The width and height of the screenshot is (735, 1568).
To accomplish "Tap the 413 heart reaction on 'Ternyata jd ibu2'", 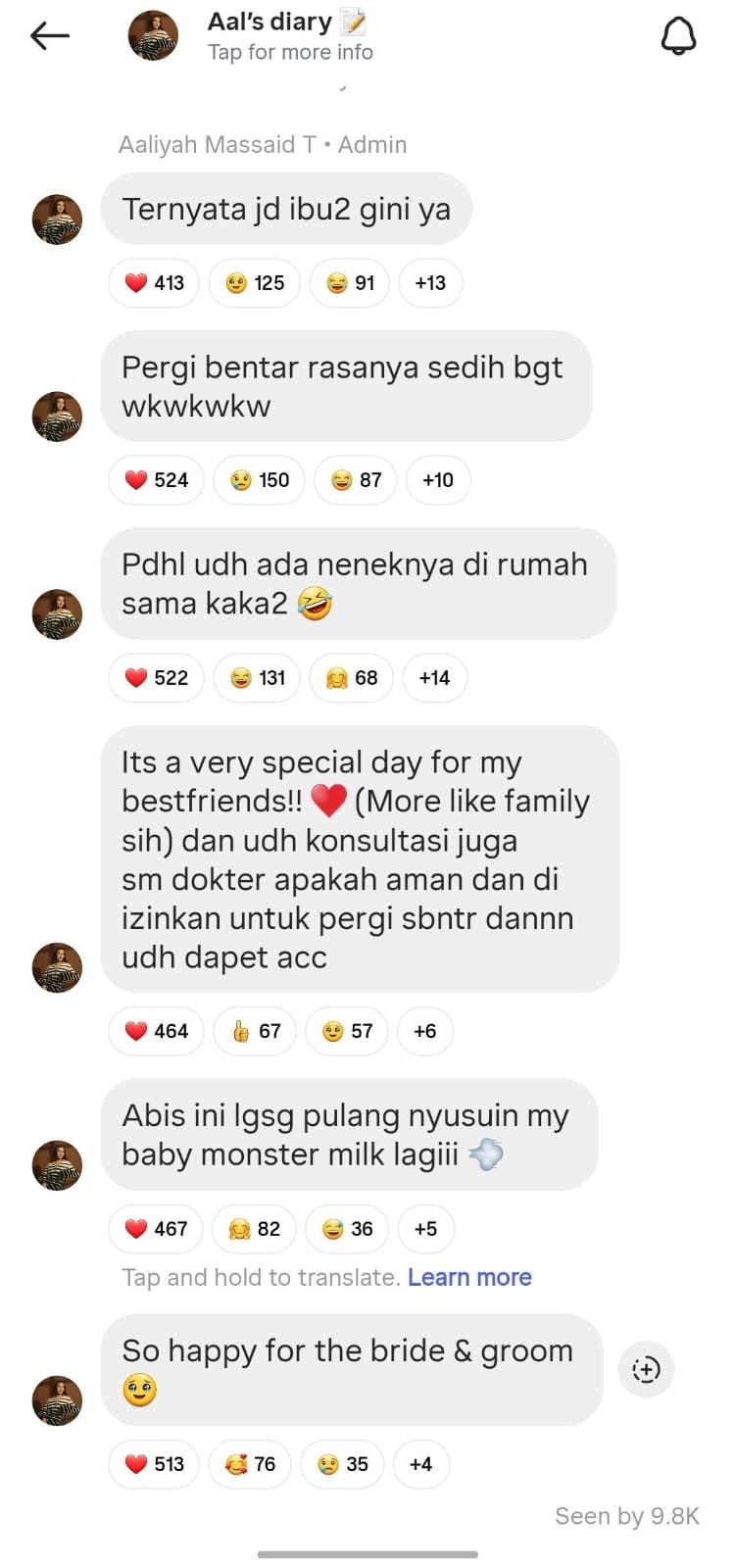I will coord(154,283).
